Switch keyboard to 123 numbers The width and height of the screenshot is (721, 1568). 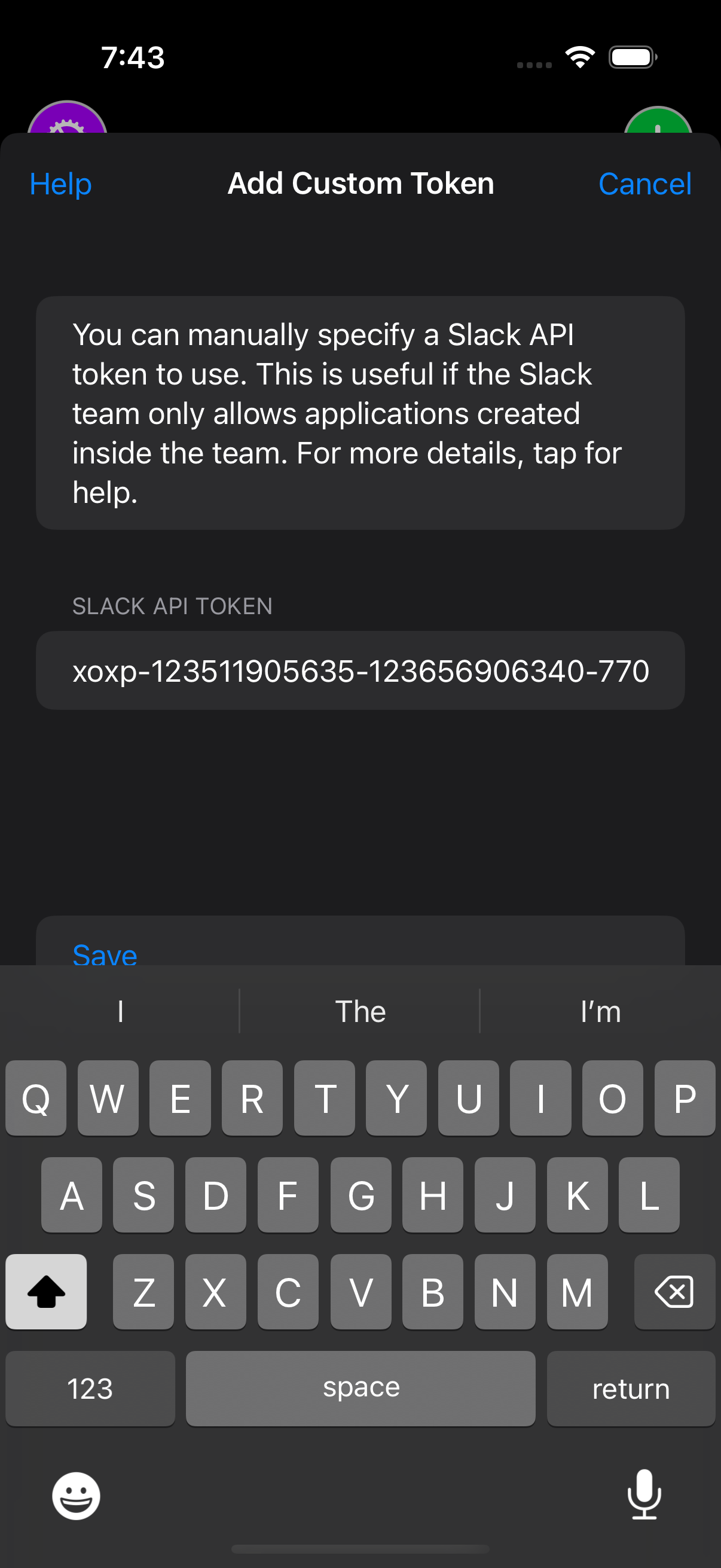90,1389
